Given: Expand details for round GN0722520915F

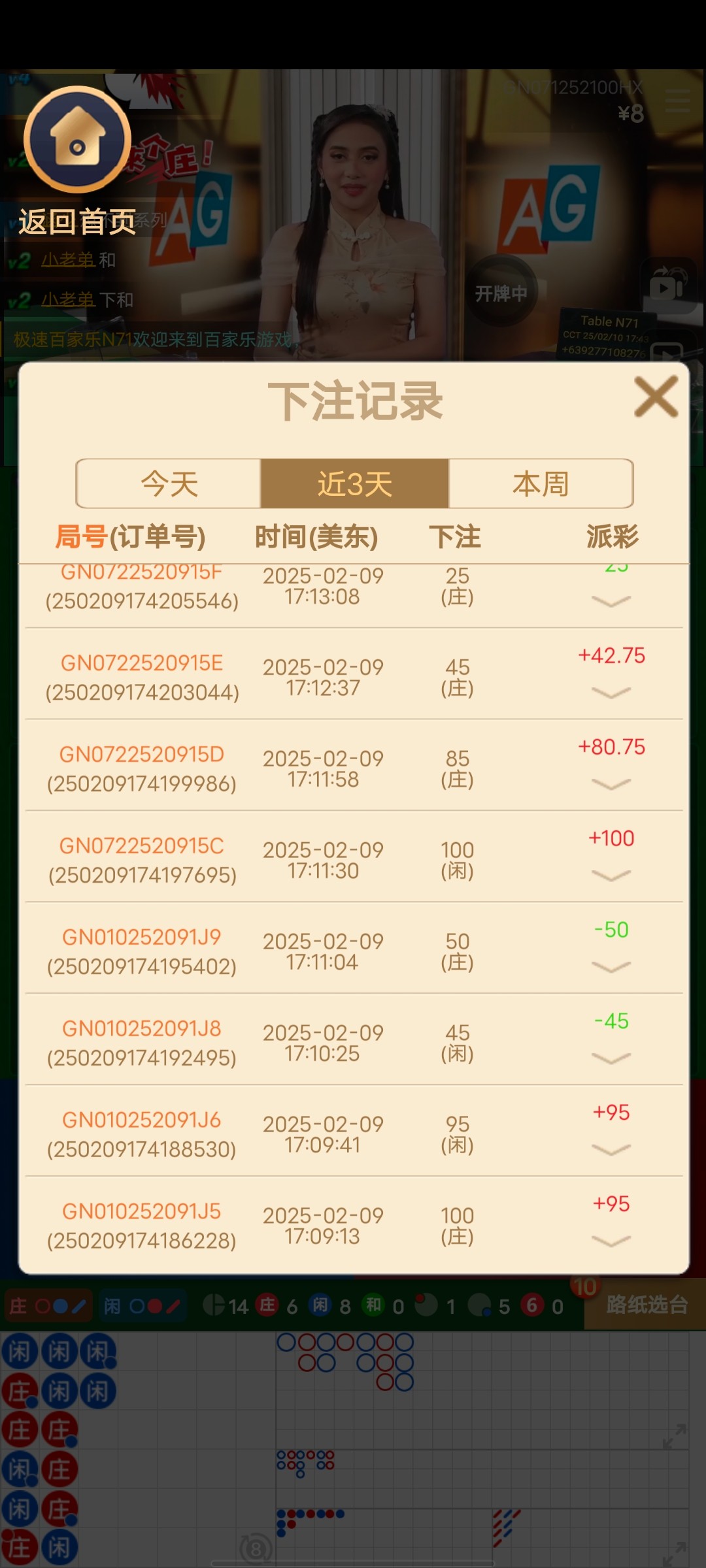Looking at the screenshot, I should pos(611,600).
